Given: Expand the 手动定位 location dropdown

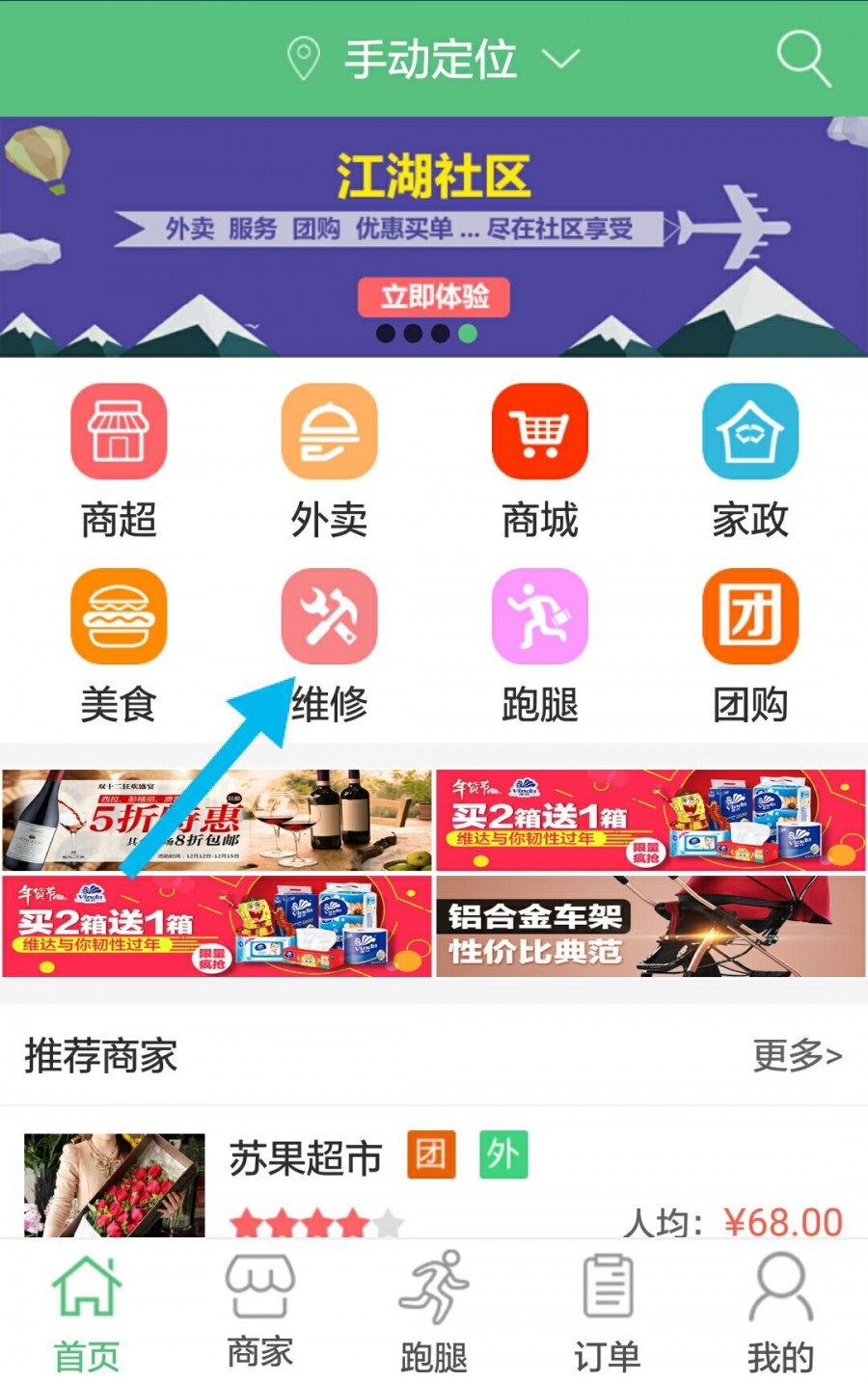Looking at the screenshot, I should (434, 59).
